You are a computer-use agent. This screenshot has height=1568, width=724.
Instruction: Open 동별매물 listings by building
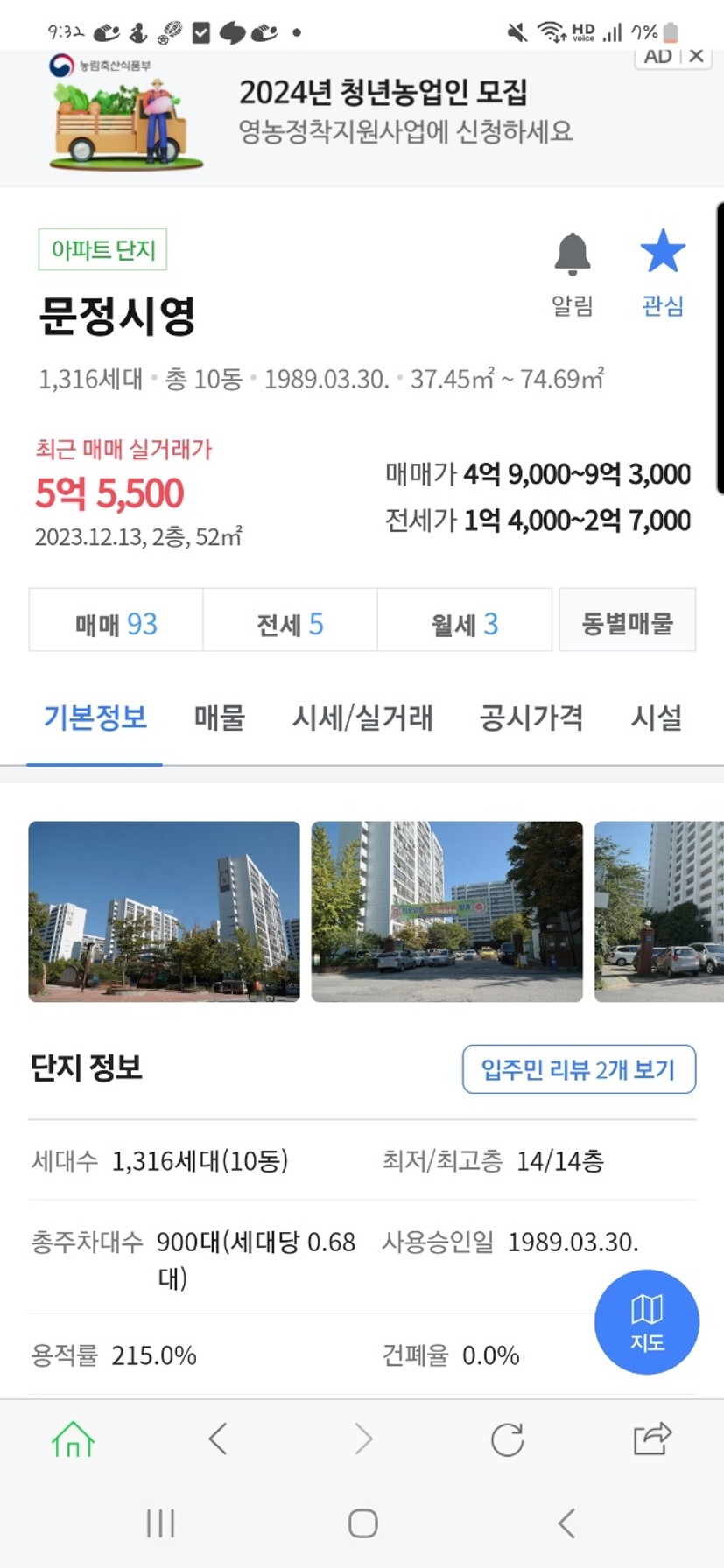[x=628, y=620]
